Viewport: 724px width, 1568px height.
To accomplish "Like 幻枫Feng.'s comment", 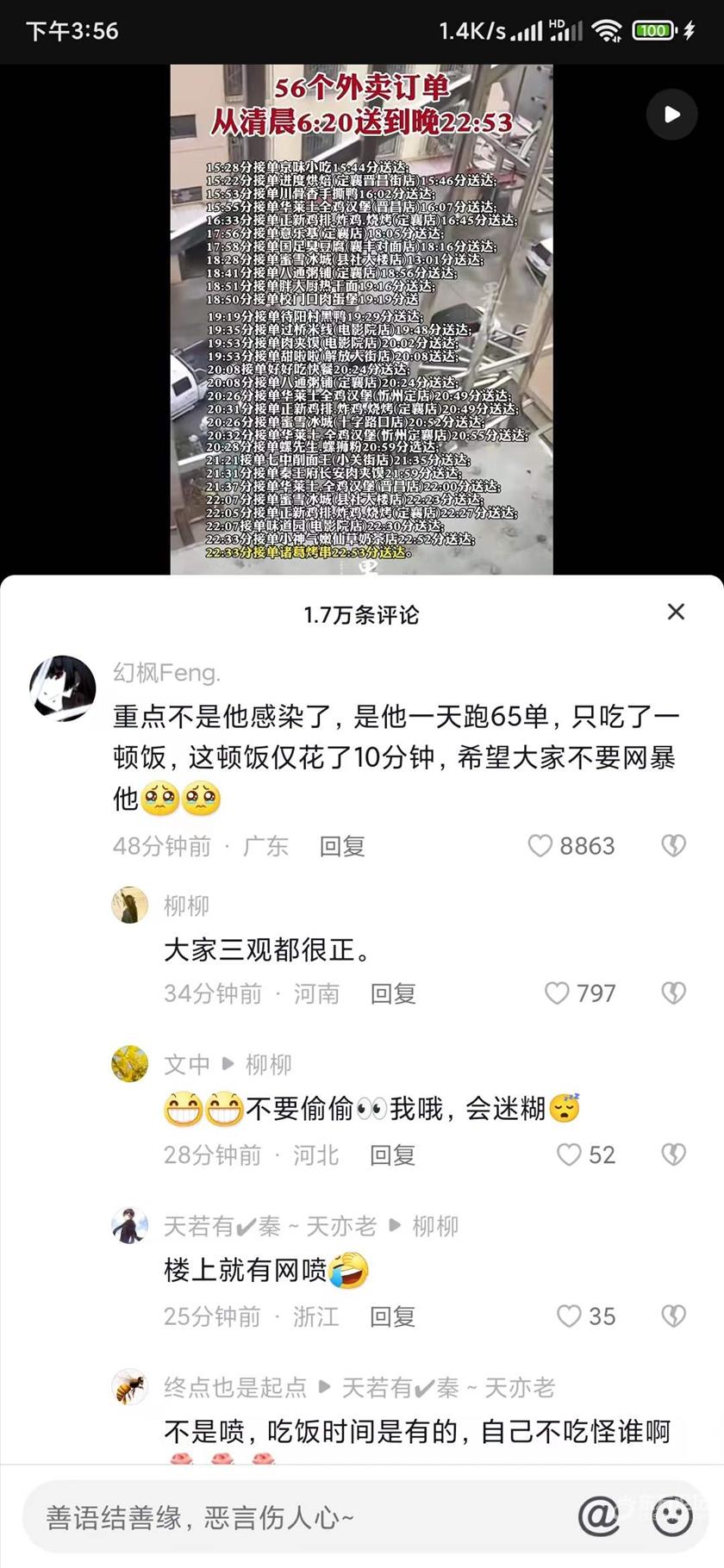I will (x=540, y=846).
